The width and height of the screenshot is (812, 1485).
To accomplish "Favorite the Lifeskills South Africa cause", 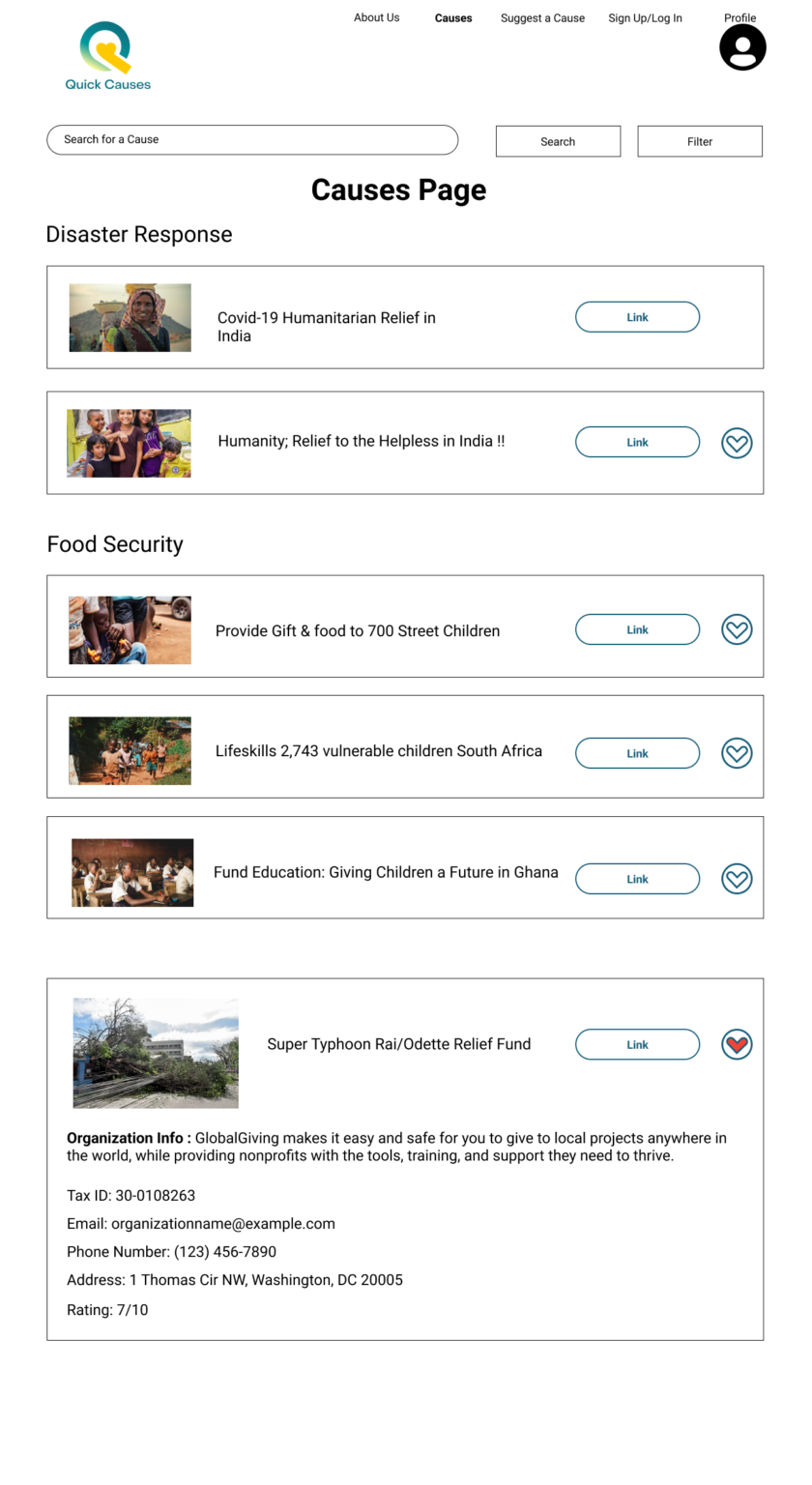I will (737, 753).
